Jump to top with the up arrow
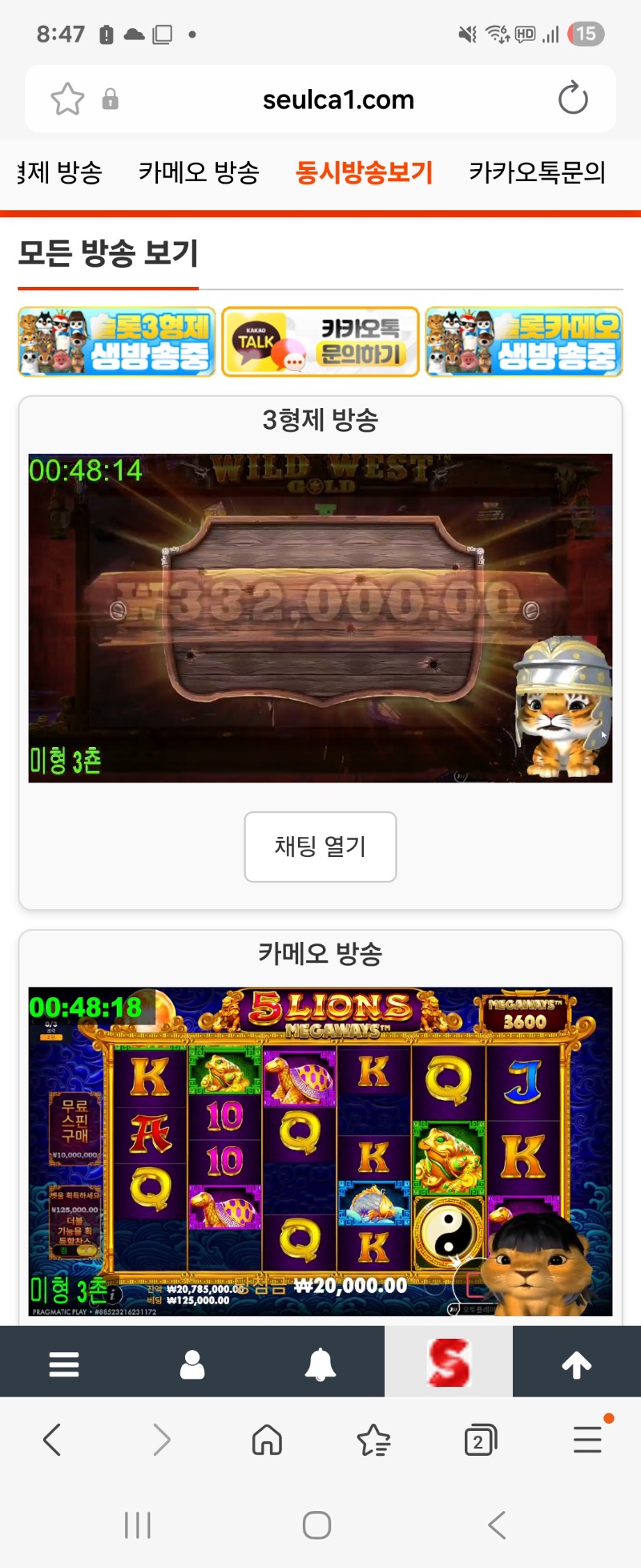The width and height of the screenshot is (641, 1568). (x=577, y=1364)
